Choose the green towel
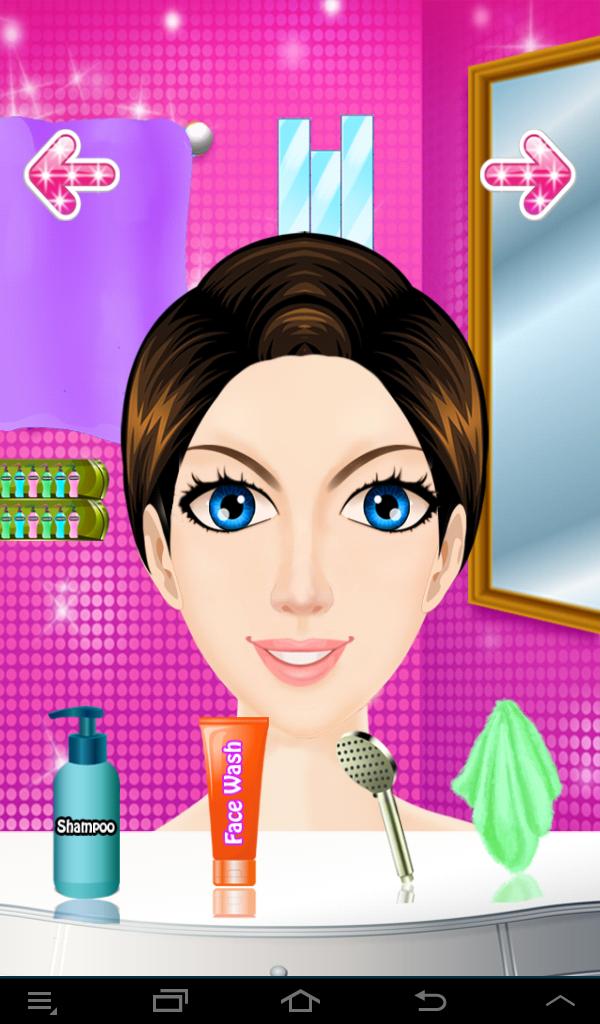Viewport: 600px width, 1024px height. 505,785
